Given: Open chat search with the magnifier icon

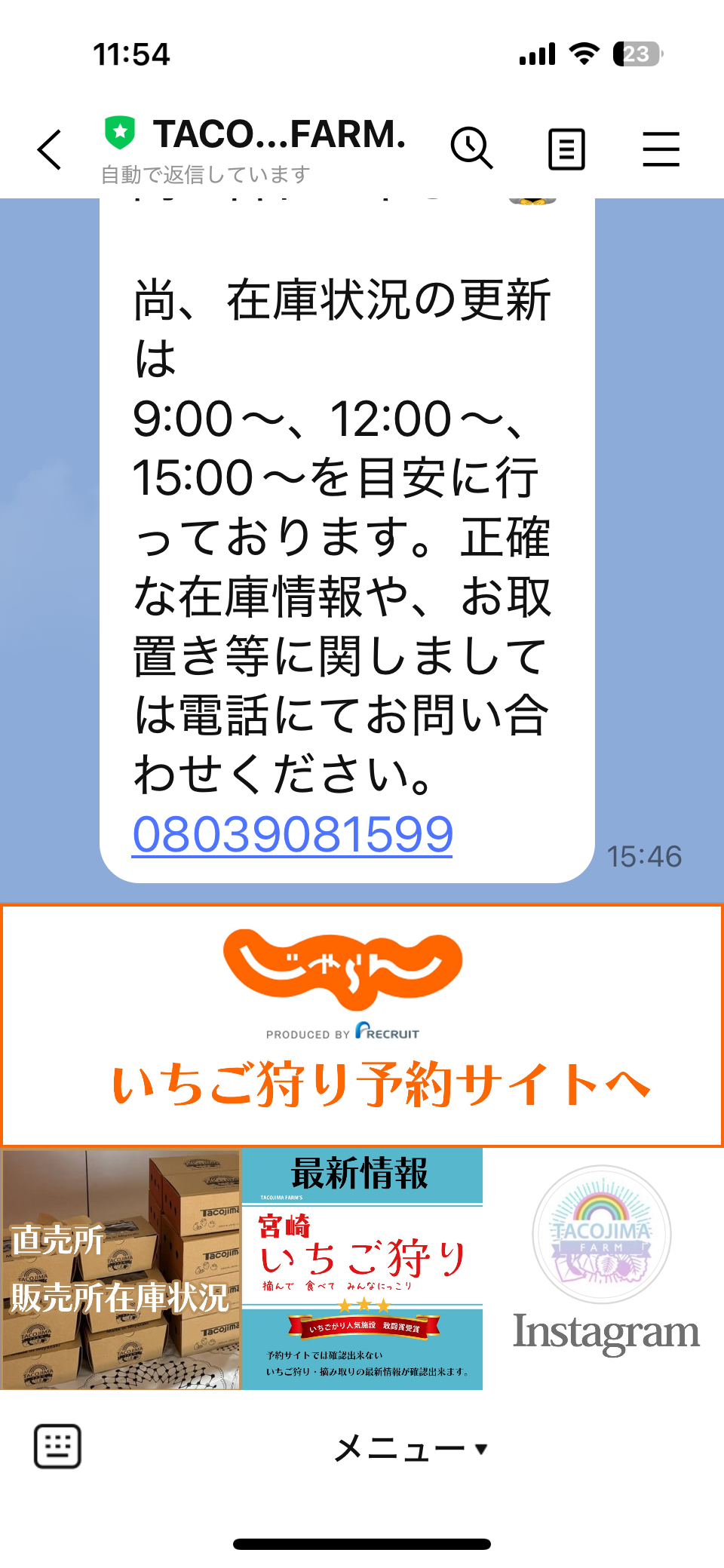Looking at the screenshot, I should (x=472, y=148).
